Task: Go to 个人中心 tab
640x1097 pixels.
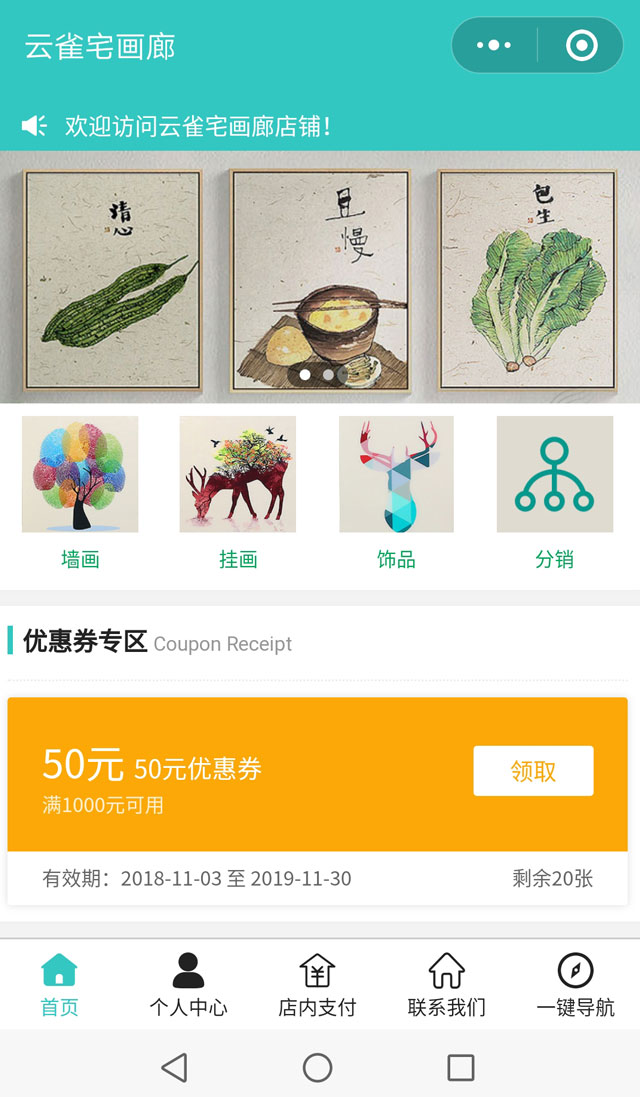Action: tap(188, 984)
